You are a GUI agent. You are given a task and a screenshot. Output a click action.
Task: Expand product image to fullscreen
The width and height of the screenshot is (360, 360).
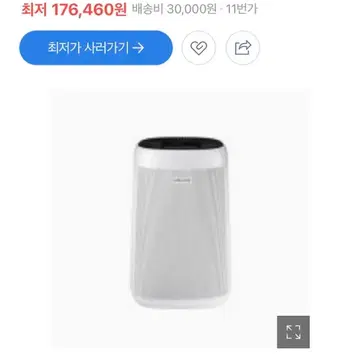[x=293, y=332]
